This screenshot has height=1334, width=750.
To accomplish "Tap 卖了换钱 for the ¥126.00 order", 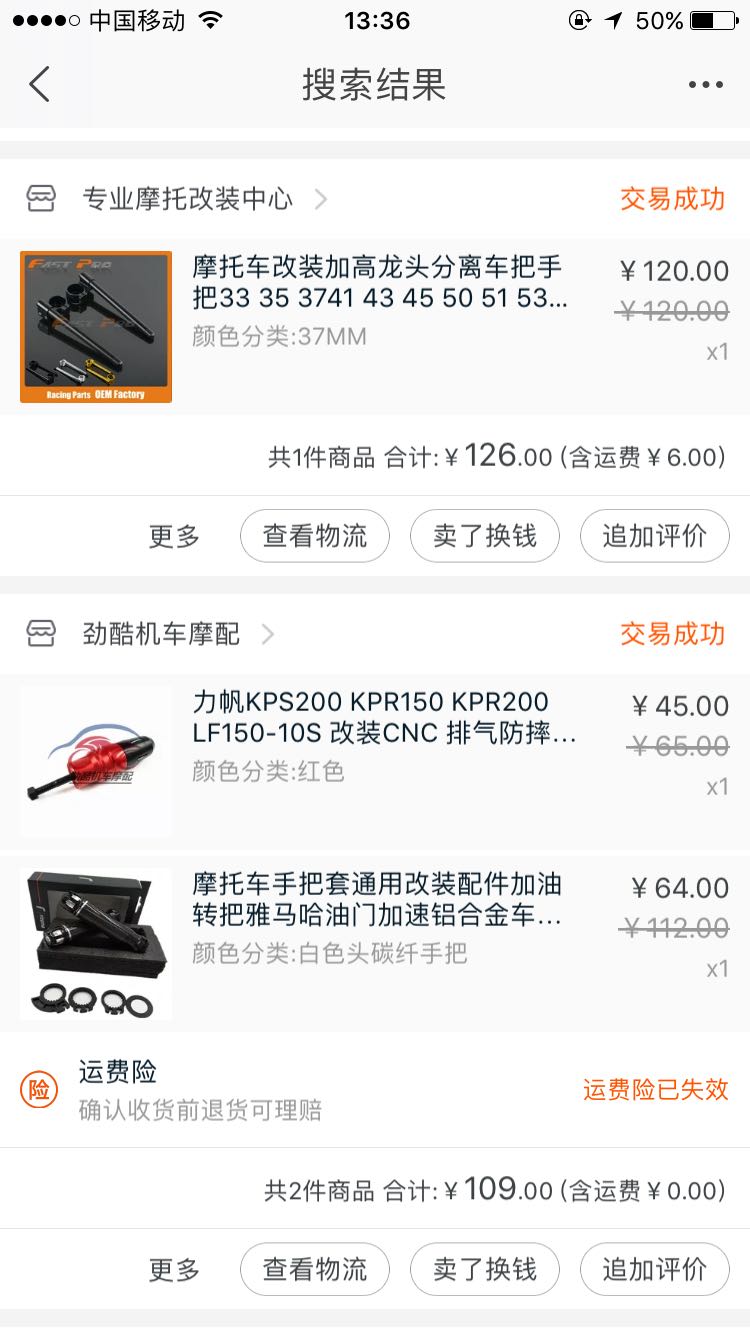I will point(485,536).
